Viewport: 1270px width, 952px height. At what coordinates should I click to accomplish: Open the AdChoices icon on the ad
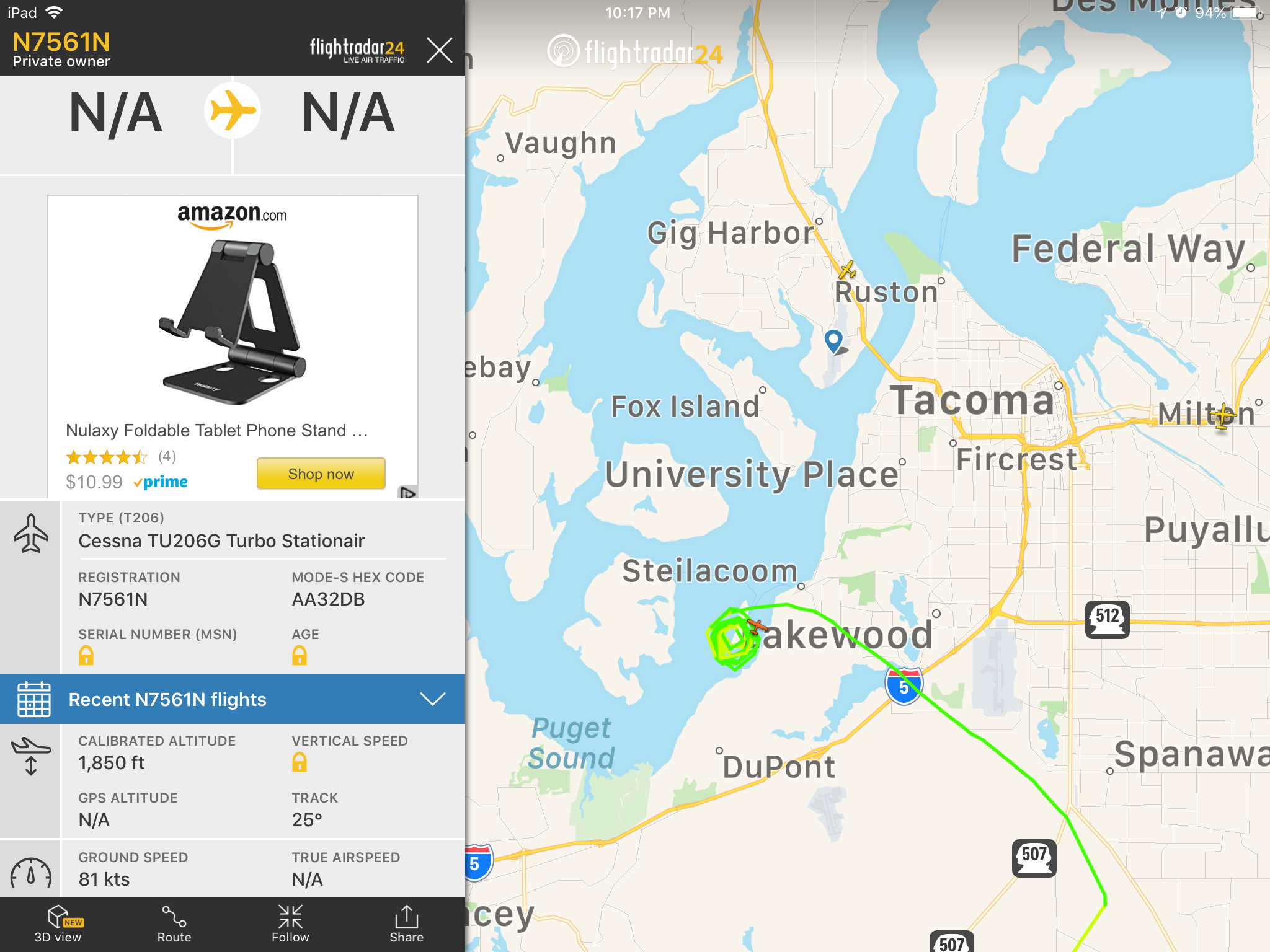(x=407, y=493)
